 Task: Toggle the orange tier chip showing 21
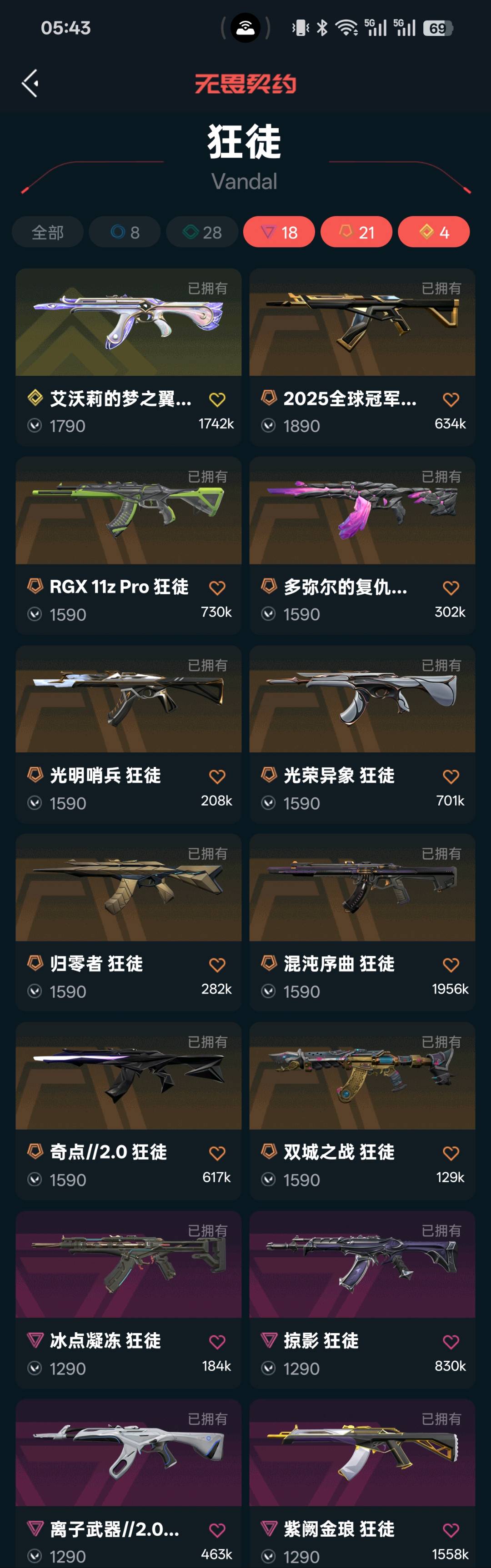[x=356, y=232]
